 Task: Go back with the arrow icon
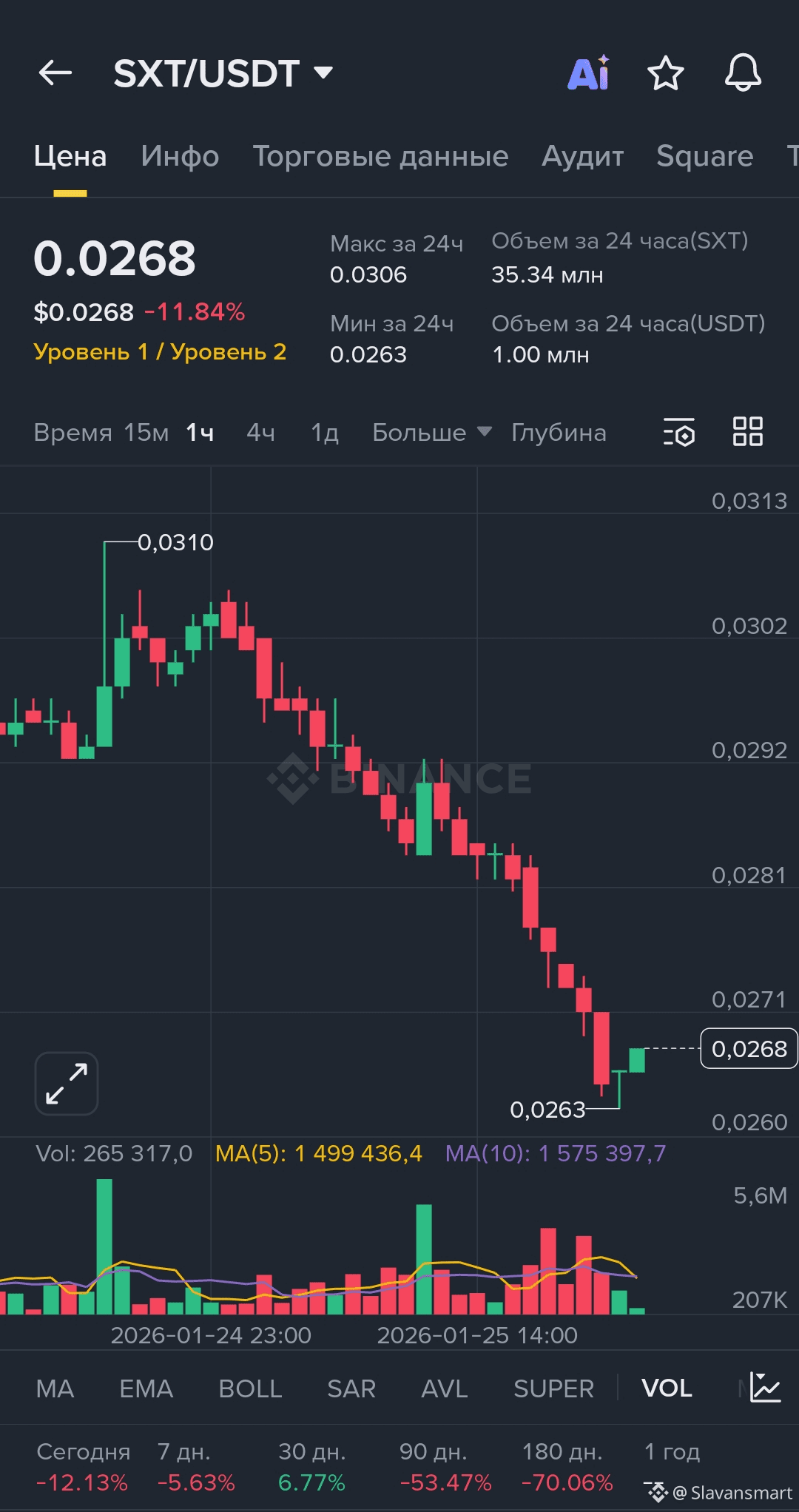click(55, 73)
